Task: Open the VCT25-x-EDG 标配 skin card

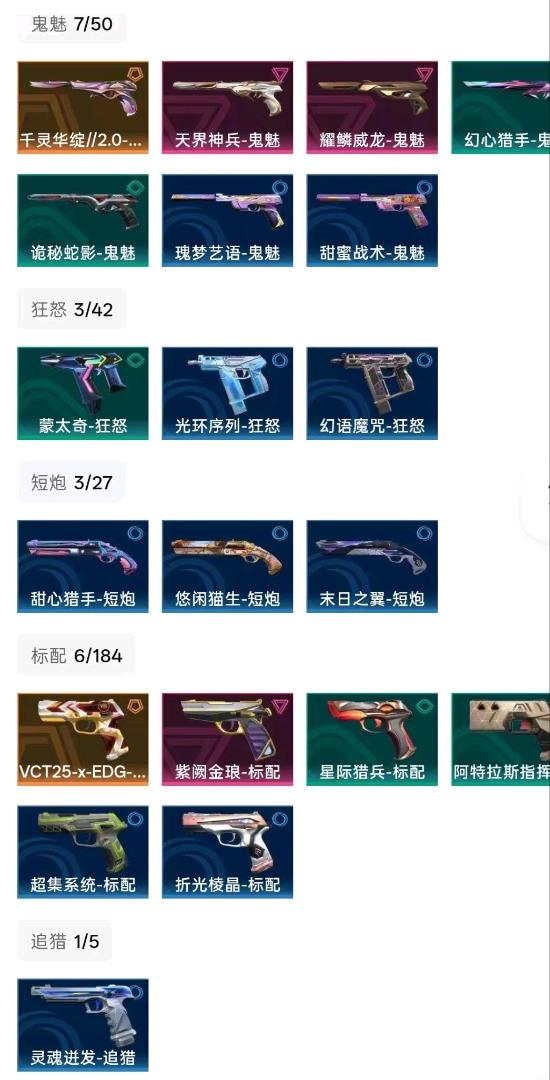Action: tap(83, 739)
